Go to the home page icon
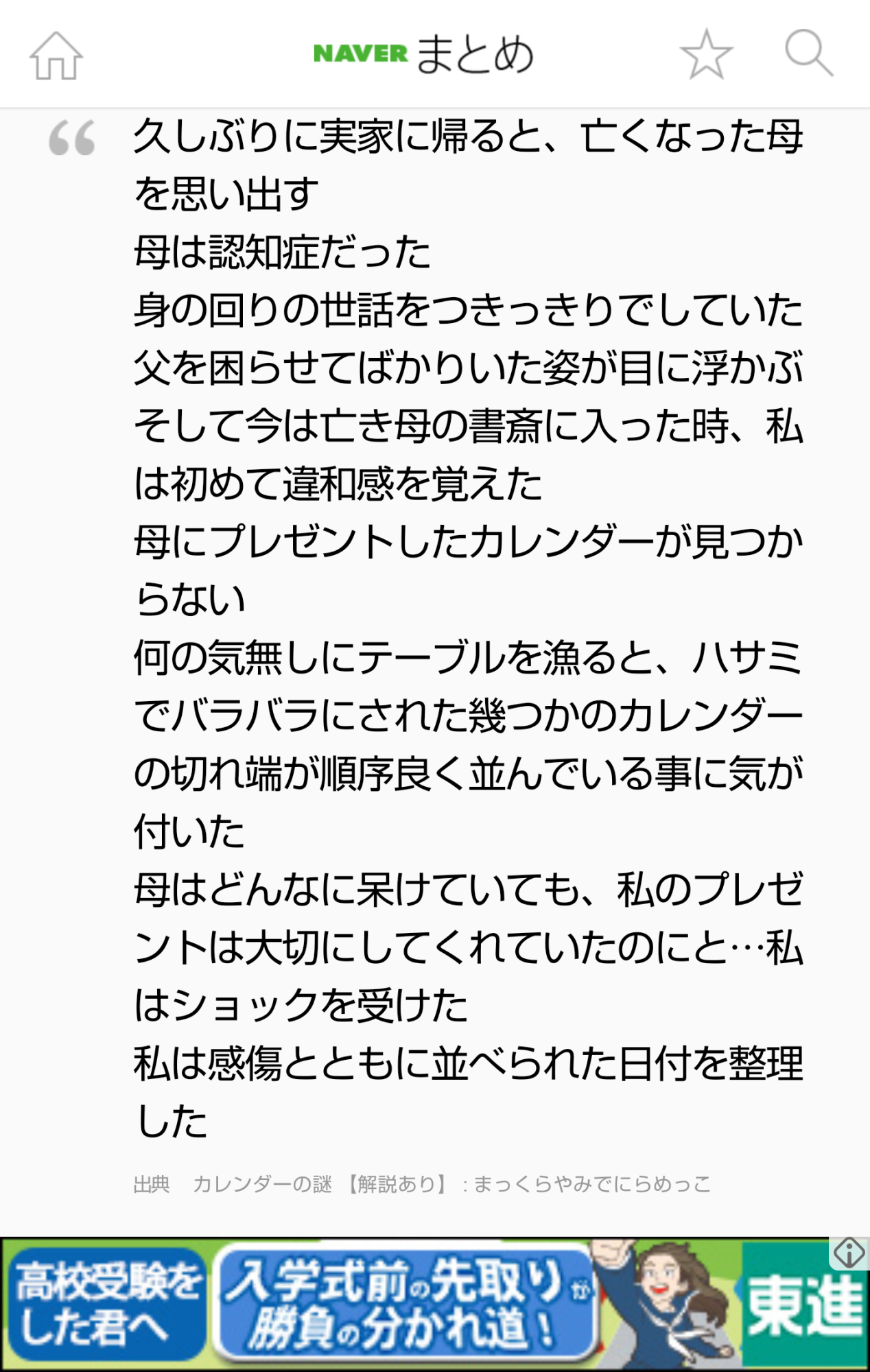This screenshot has width=870, height=1372. (56, 56)
